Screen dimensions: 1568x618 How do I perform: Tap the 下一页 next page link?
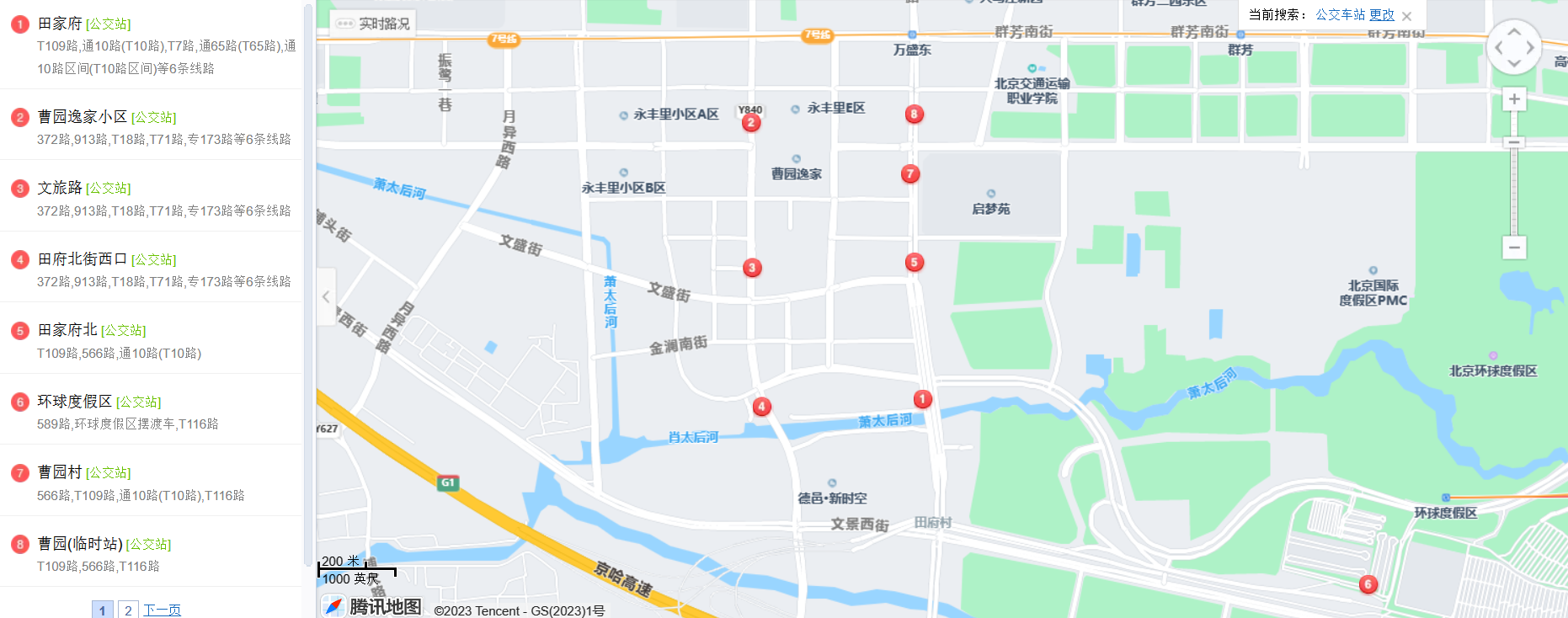162,610
